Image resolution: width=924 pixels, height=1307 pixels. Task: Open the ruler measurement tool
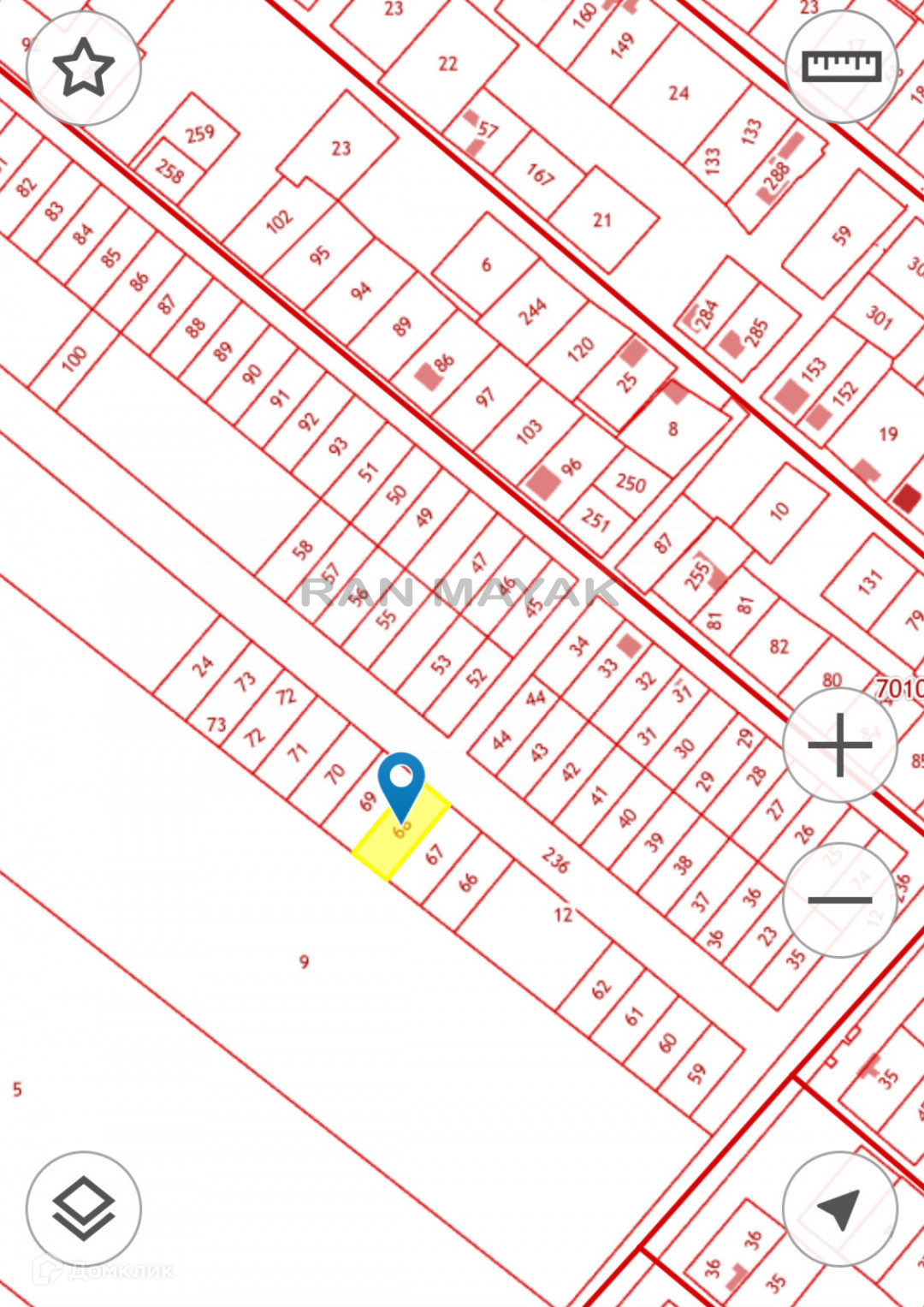pyautogui.click(x=841, y=67)
